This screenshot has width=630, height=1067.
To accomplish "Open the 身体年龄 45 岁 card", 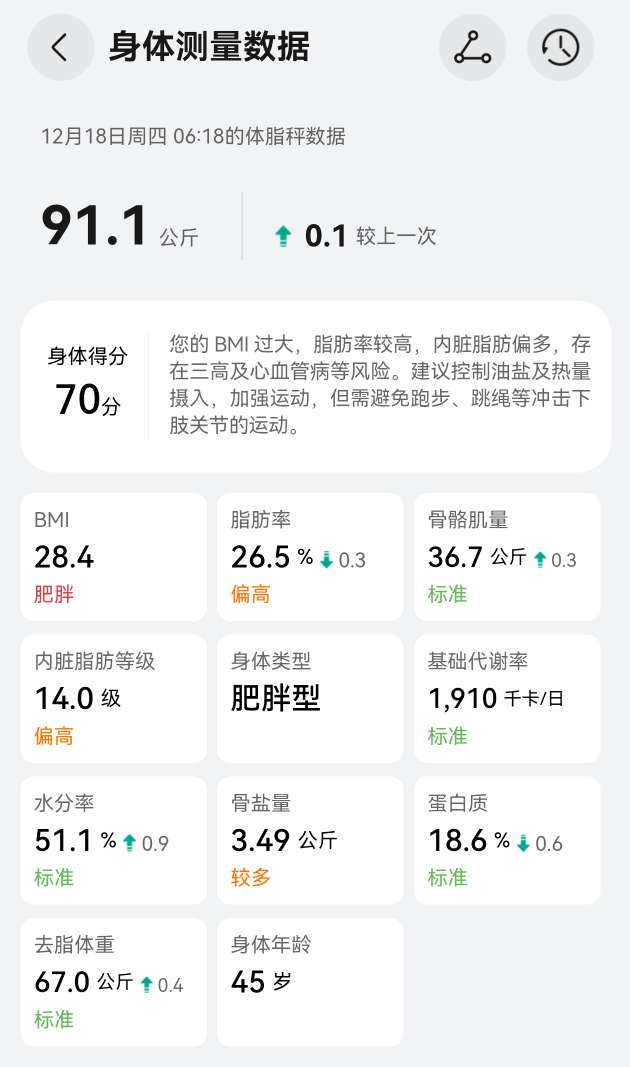I will [310, 982].
